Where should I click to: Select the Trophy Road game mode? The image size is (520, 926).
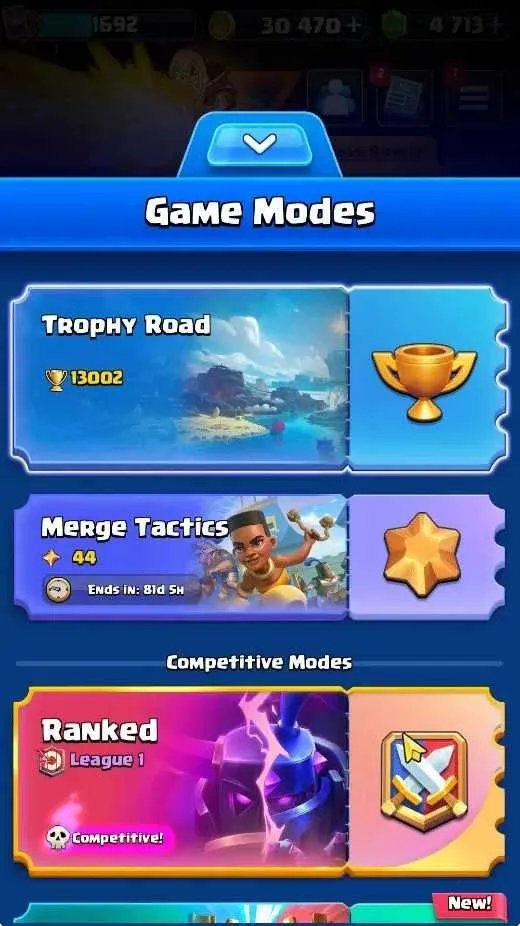click(259, 379)
